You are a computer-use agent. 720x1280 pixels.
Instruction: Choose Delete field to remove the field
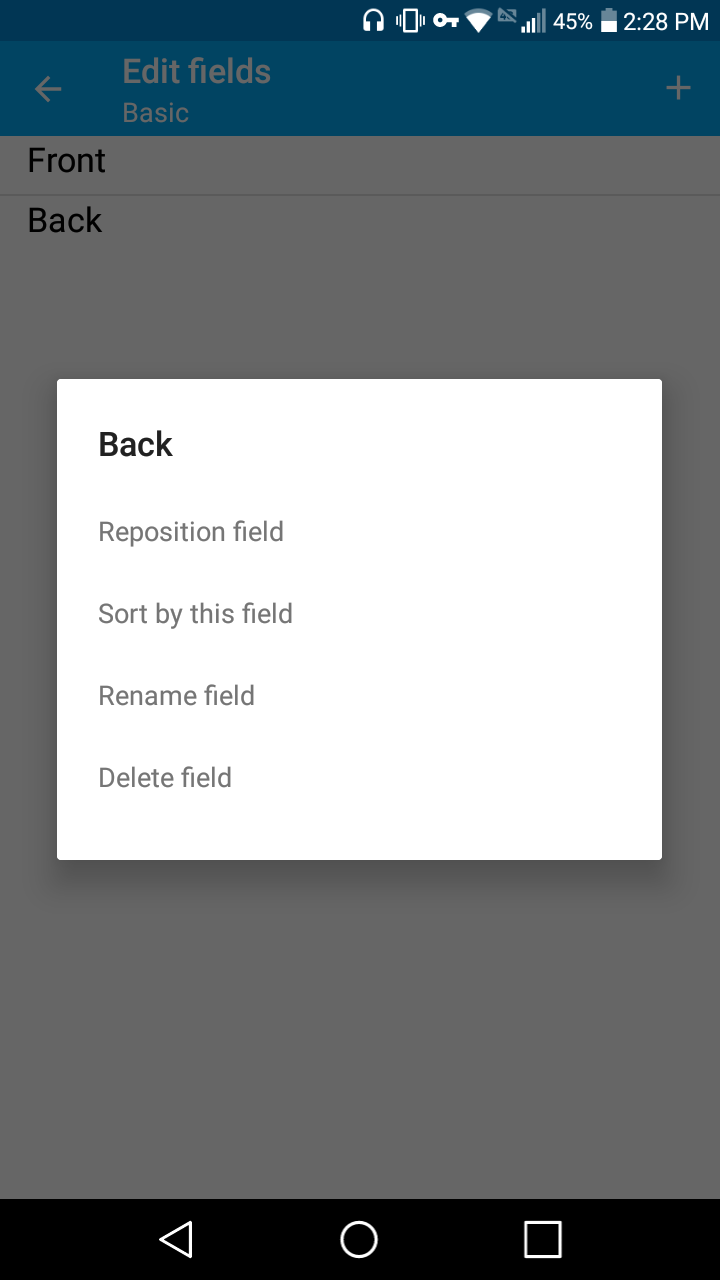coord(165,777)
